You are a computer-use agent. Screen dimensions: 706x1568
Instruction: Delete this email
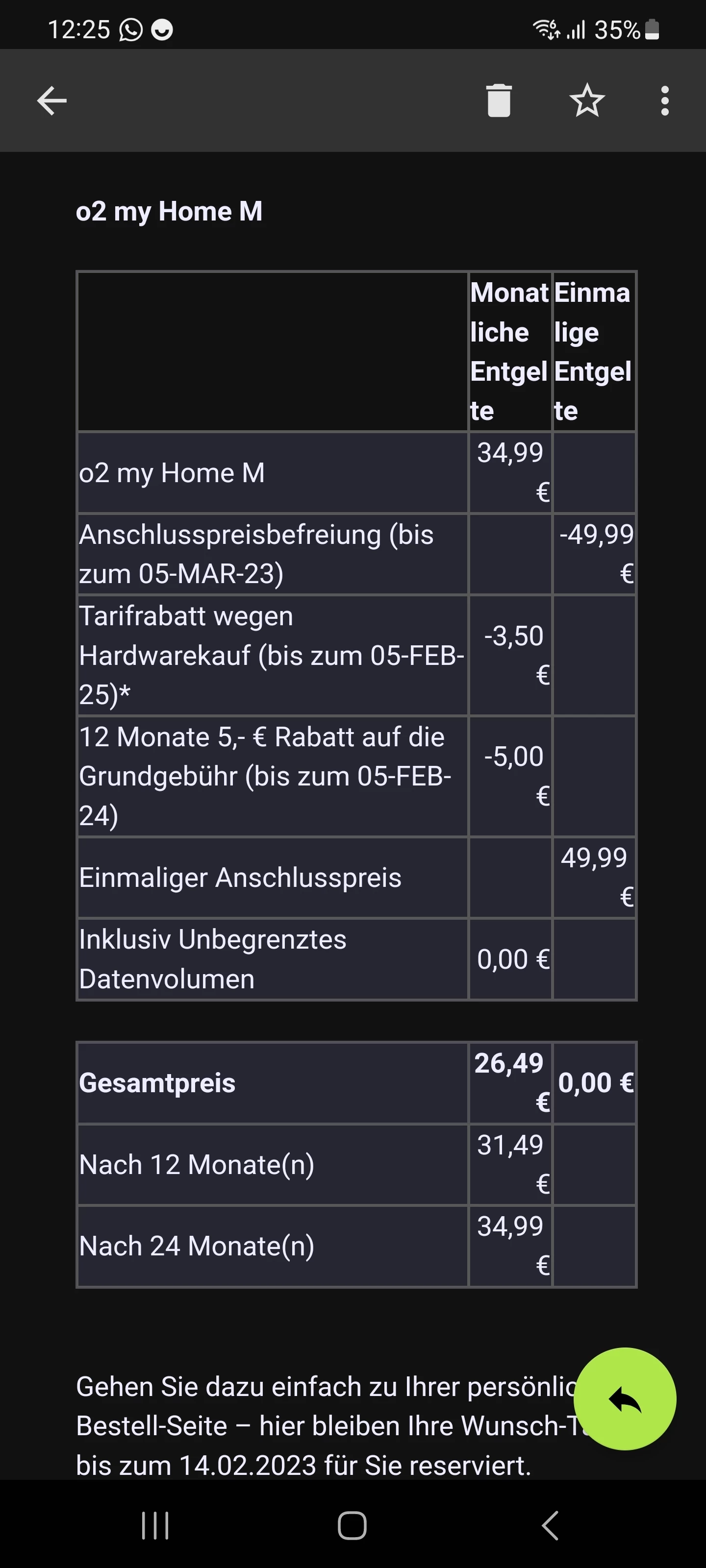pos(498,100)
